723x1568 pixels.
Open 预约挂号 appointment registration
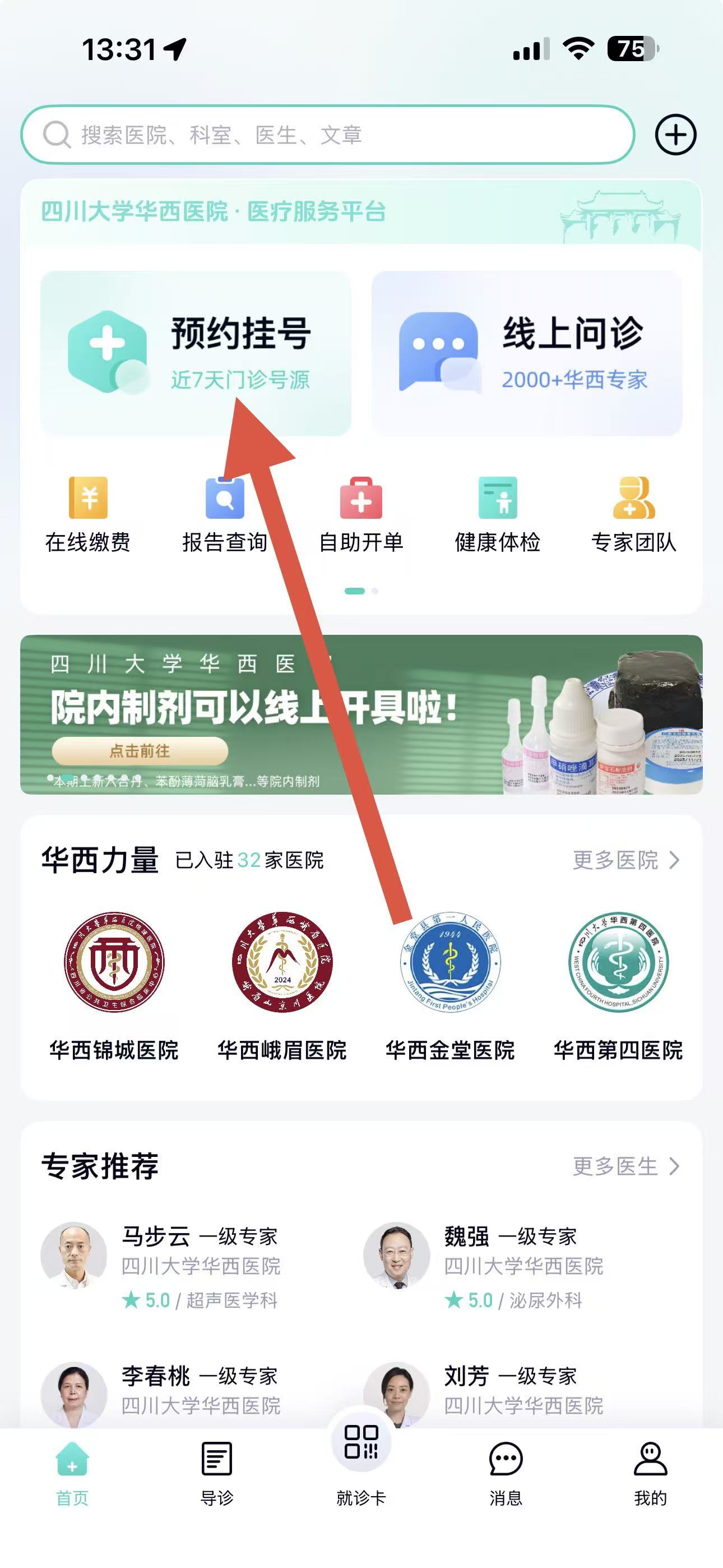196,353
